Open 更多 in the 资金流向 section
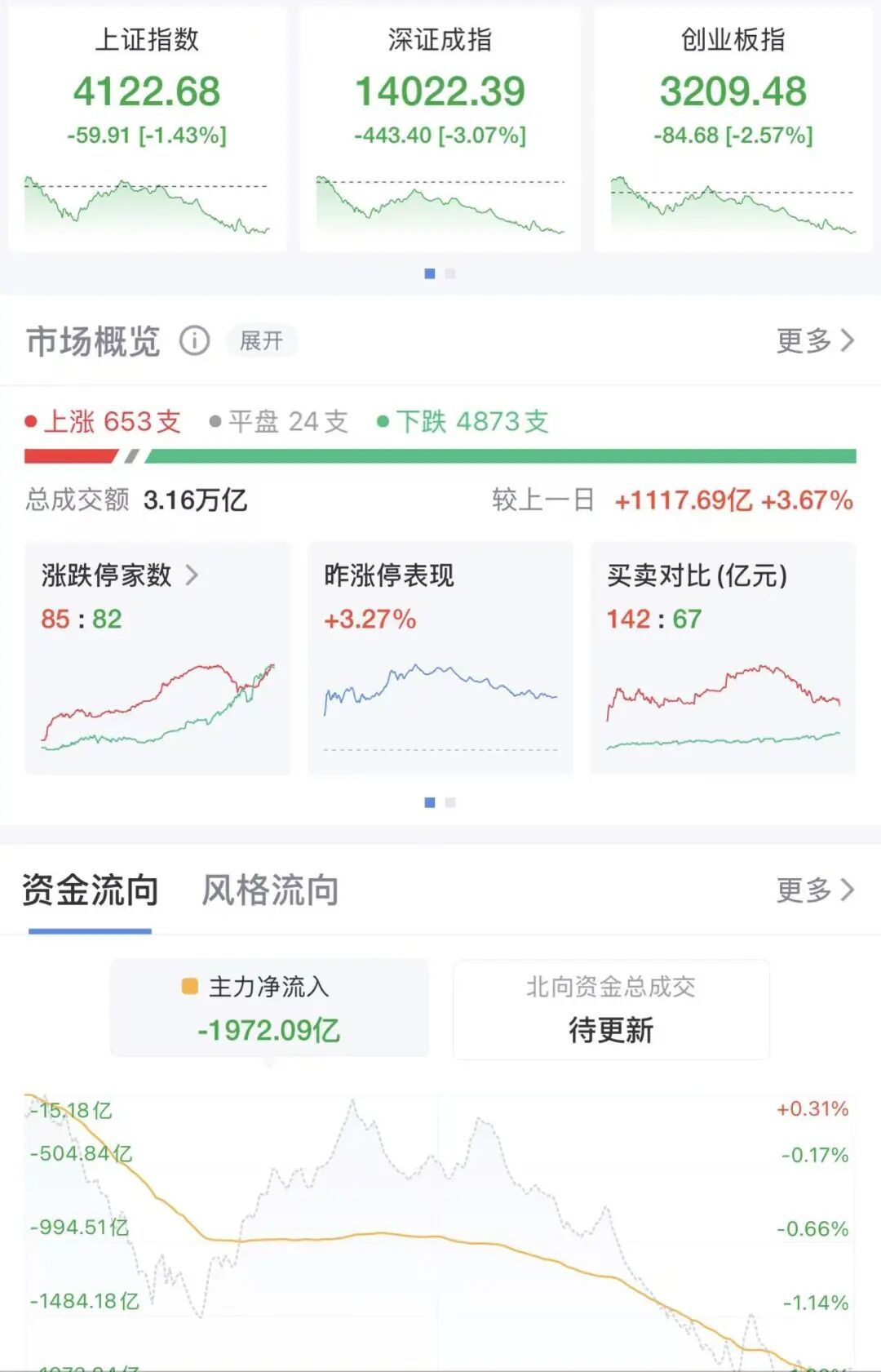 [x=814, y=890]
